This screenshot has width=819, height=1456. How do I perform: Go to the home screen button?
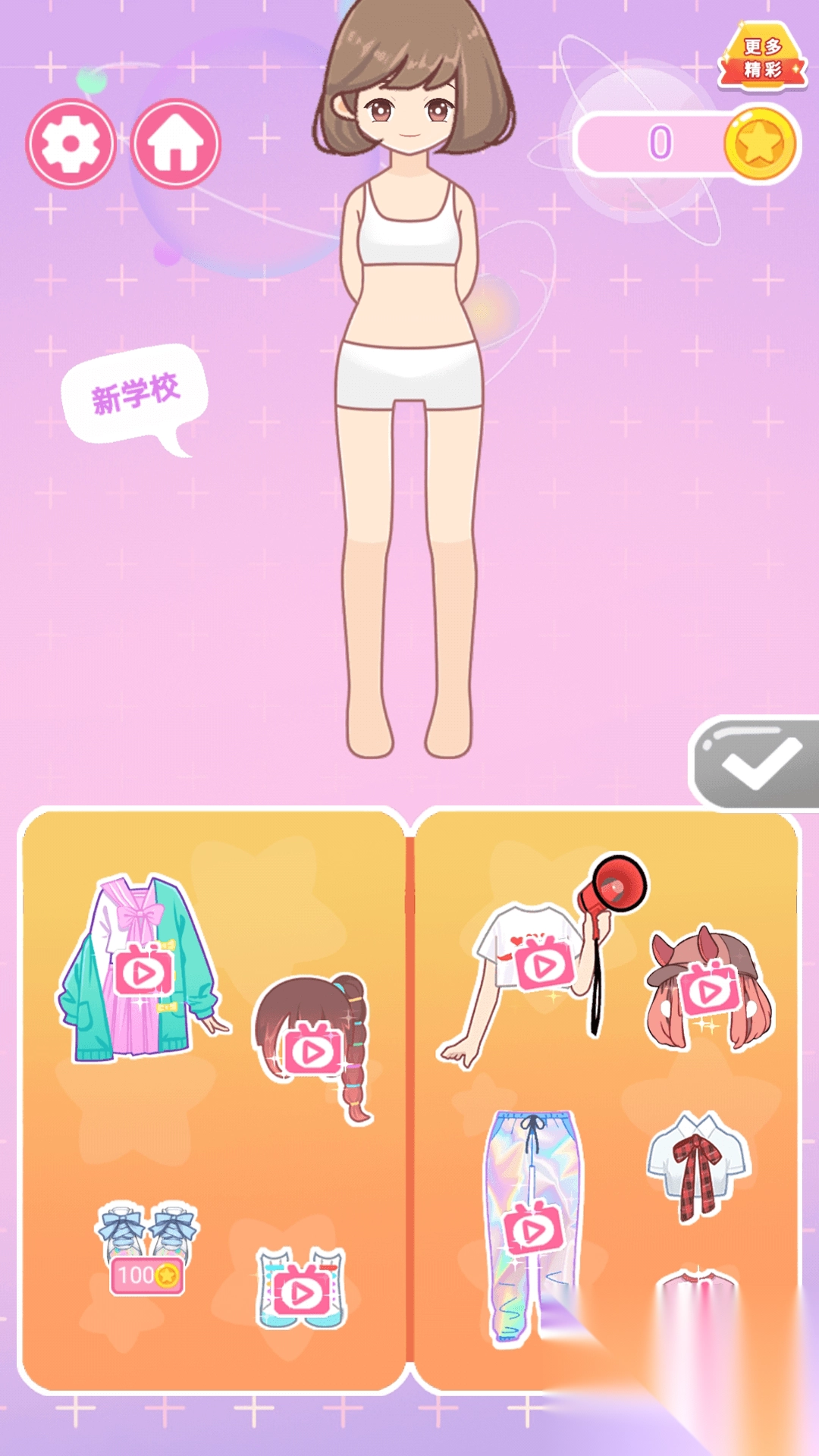[176, 144]
